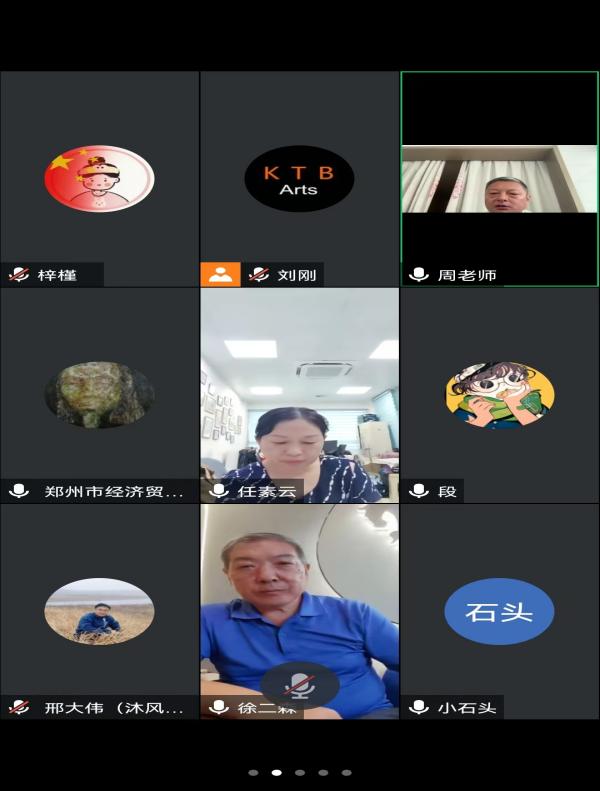Image resolution: width=600 pixels, height=791 pixels.
Task: Select 刘刚's KTB Arts tile
Action: tap(299, 178)
